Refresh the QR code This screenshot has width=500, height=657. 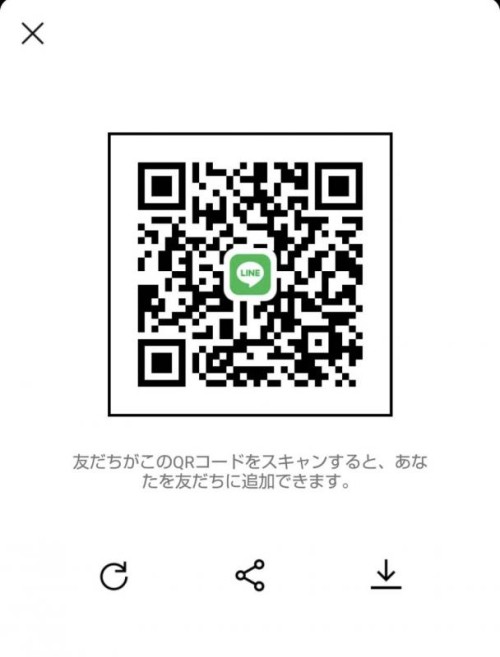114,576
